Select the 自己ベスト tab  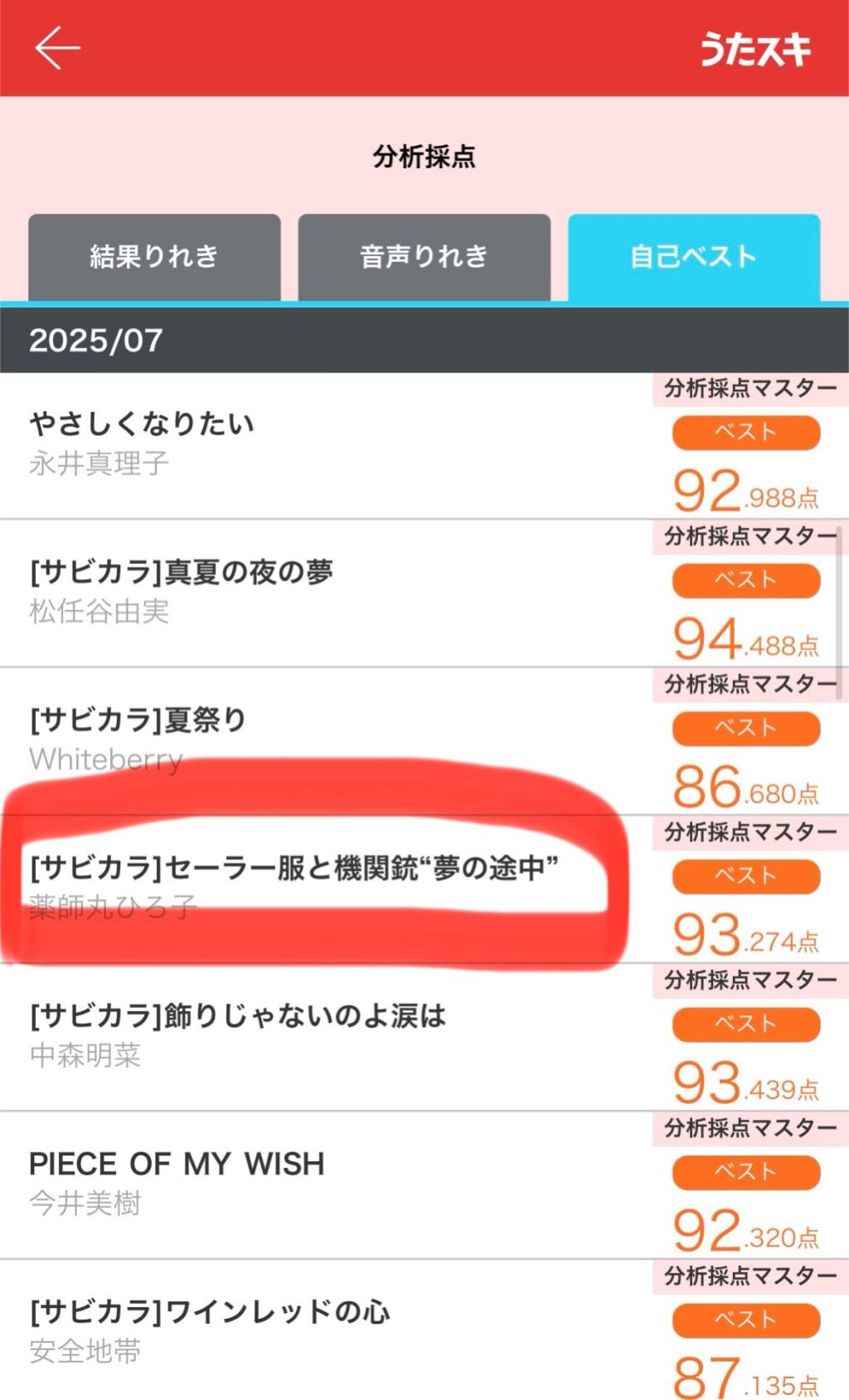(x=694, y=257)
